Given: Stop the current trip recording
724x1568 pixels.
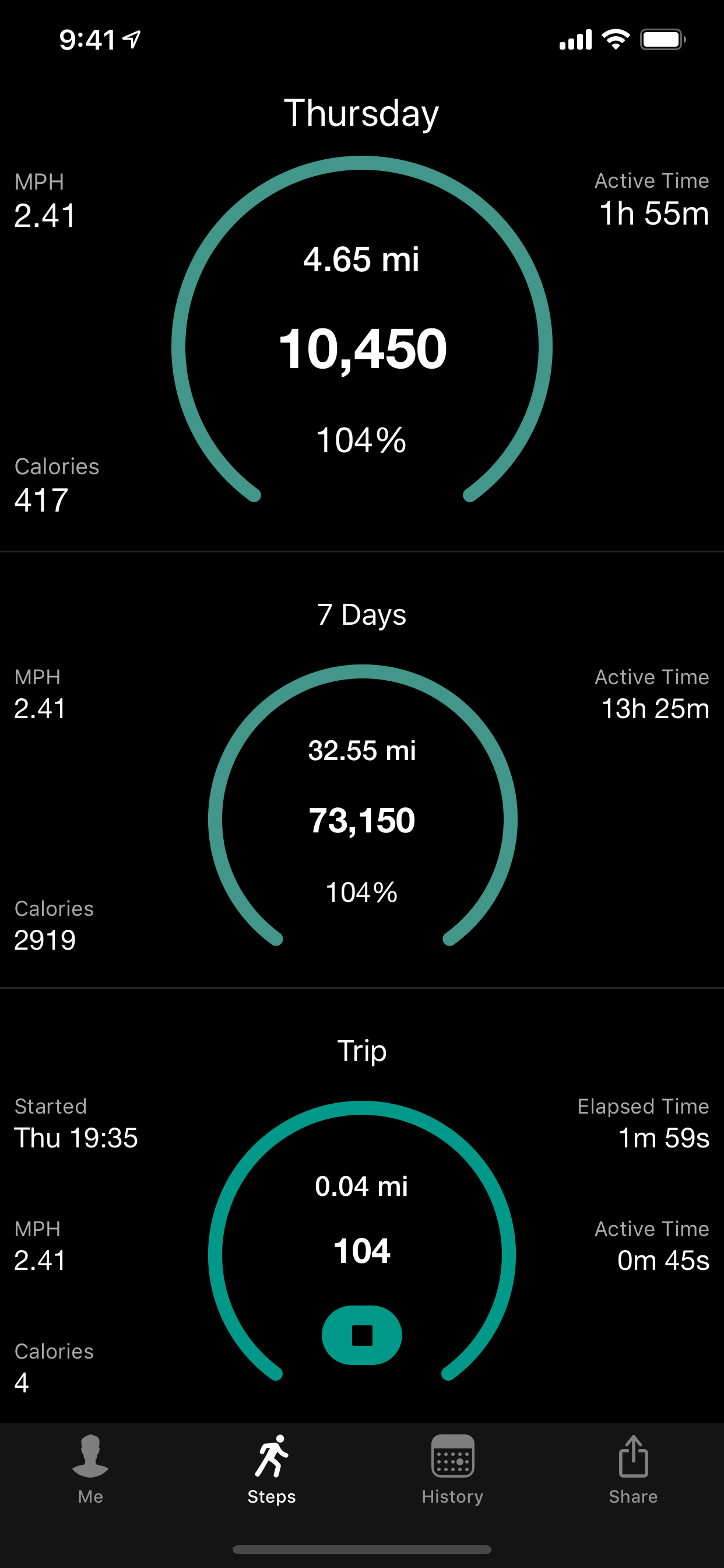Looking at the screenshot, I should click(x=361, y=1335).
